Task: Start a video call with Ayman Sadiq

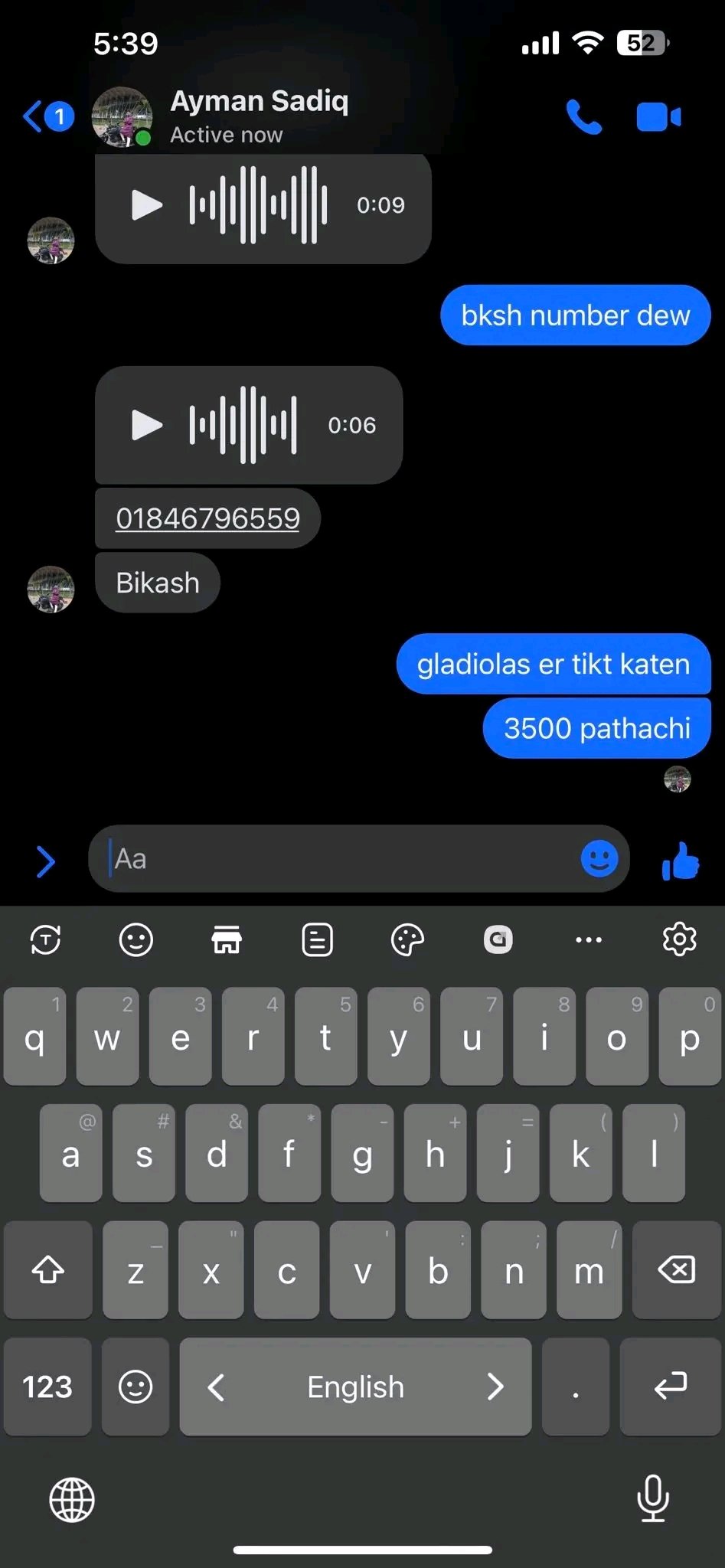Action: [658, 117]
